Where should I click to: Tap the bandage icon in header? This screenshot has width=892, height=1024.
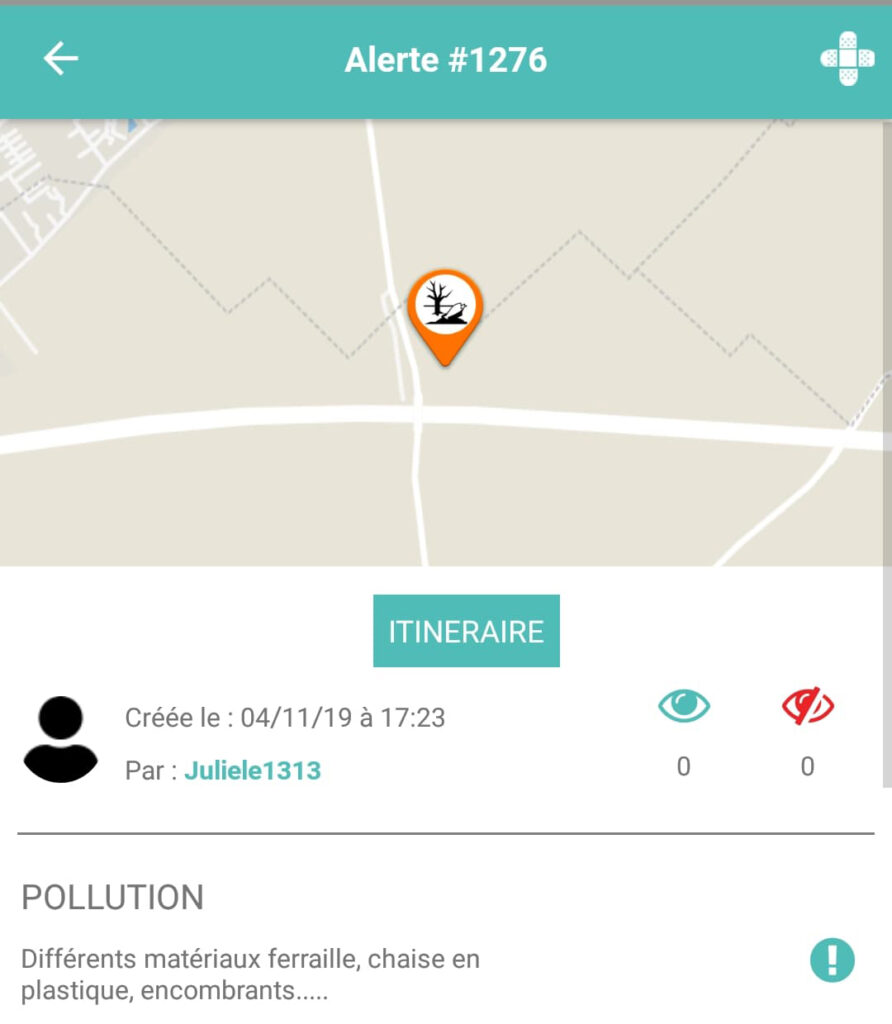[x=847, y=59]
